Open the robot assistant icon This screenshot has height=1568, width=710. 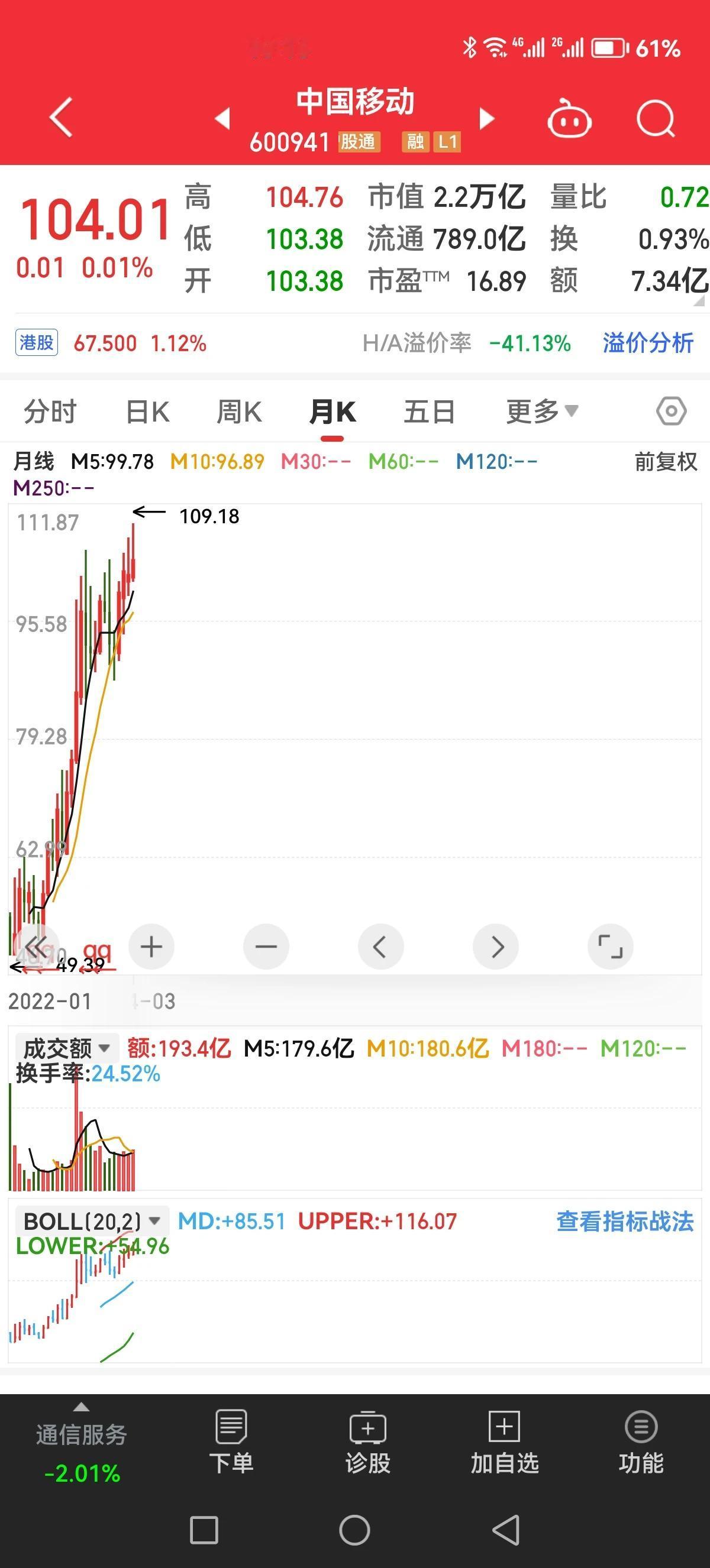click(569, 119)
